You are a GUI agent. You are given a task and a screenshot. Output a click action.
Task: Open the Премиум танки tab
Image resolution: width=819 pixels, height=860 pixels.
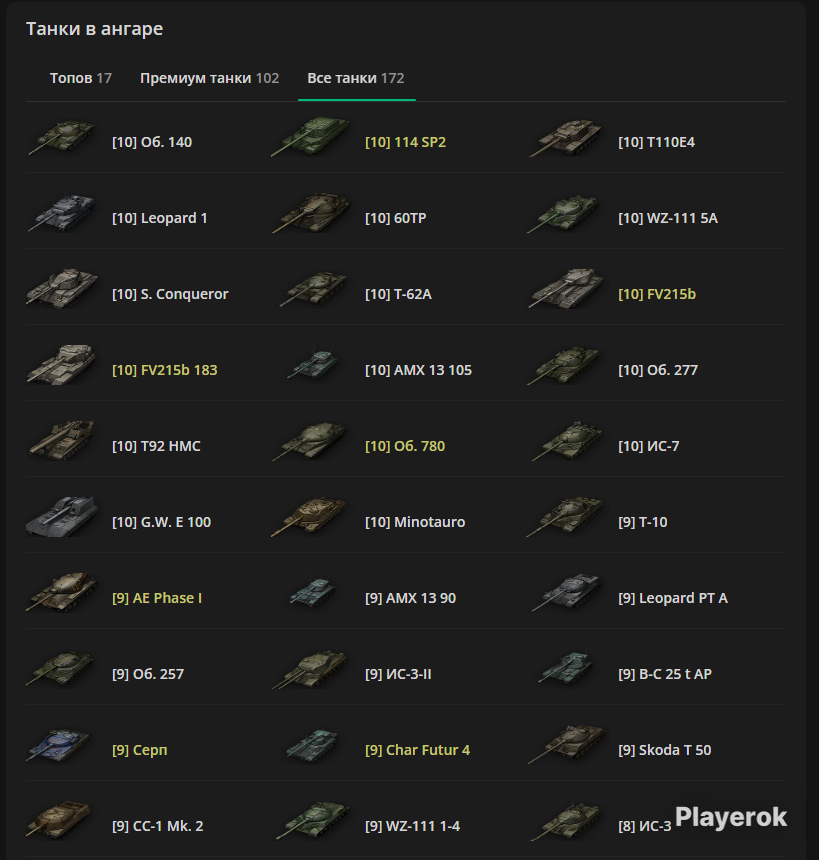point(210,78)
